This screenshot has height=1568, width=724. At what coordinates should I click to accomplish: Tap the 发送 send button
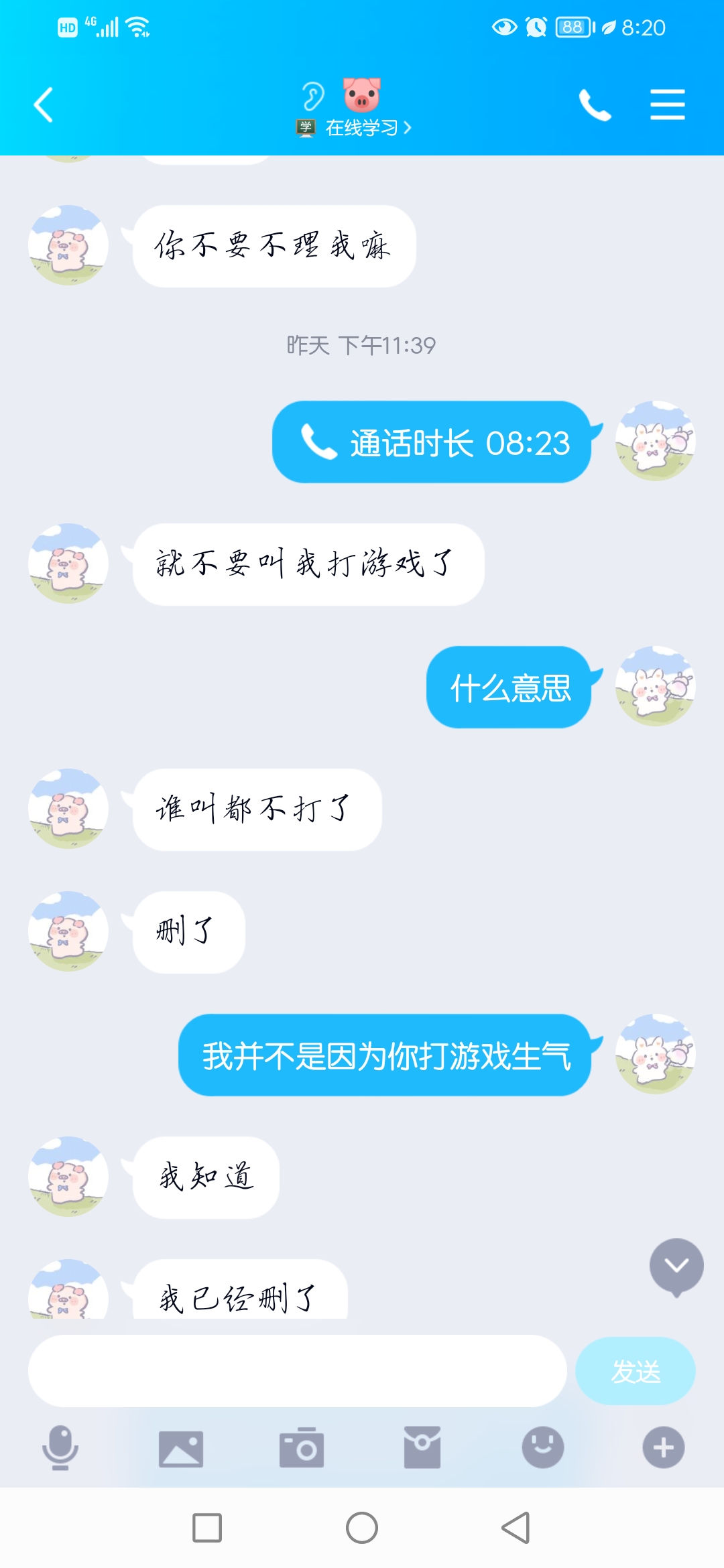[635, 1371]
